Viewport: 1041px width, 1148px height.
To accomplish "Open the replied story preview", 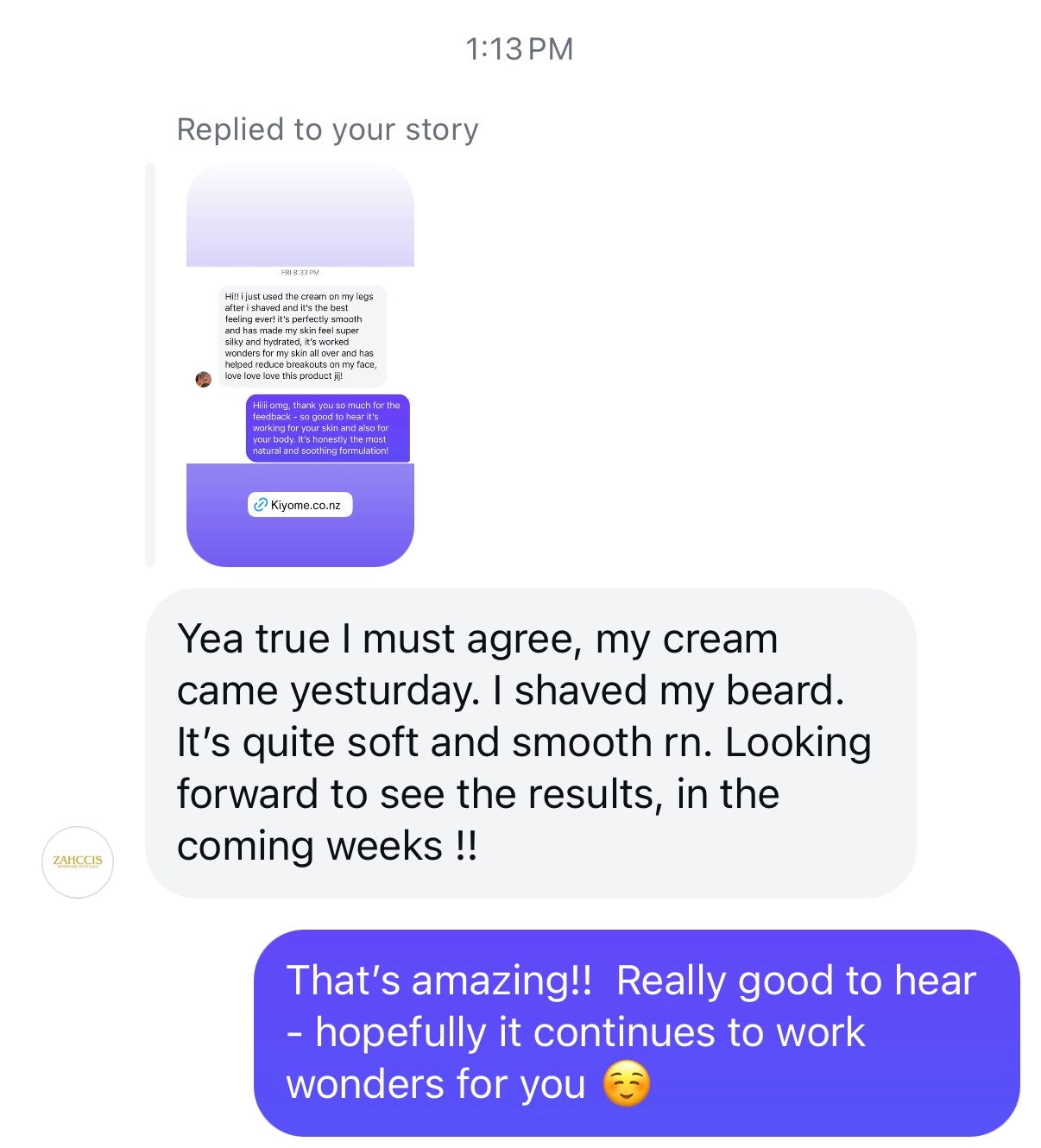I will (300, 365).
